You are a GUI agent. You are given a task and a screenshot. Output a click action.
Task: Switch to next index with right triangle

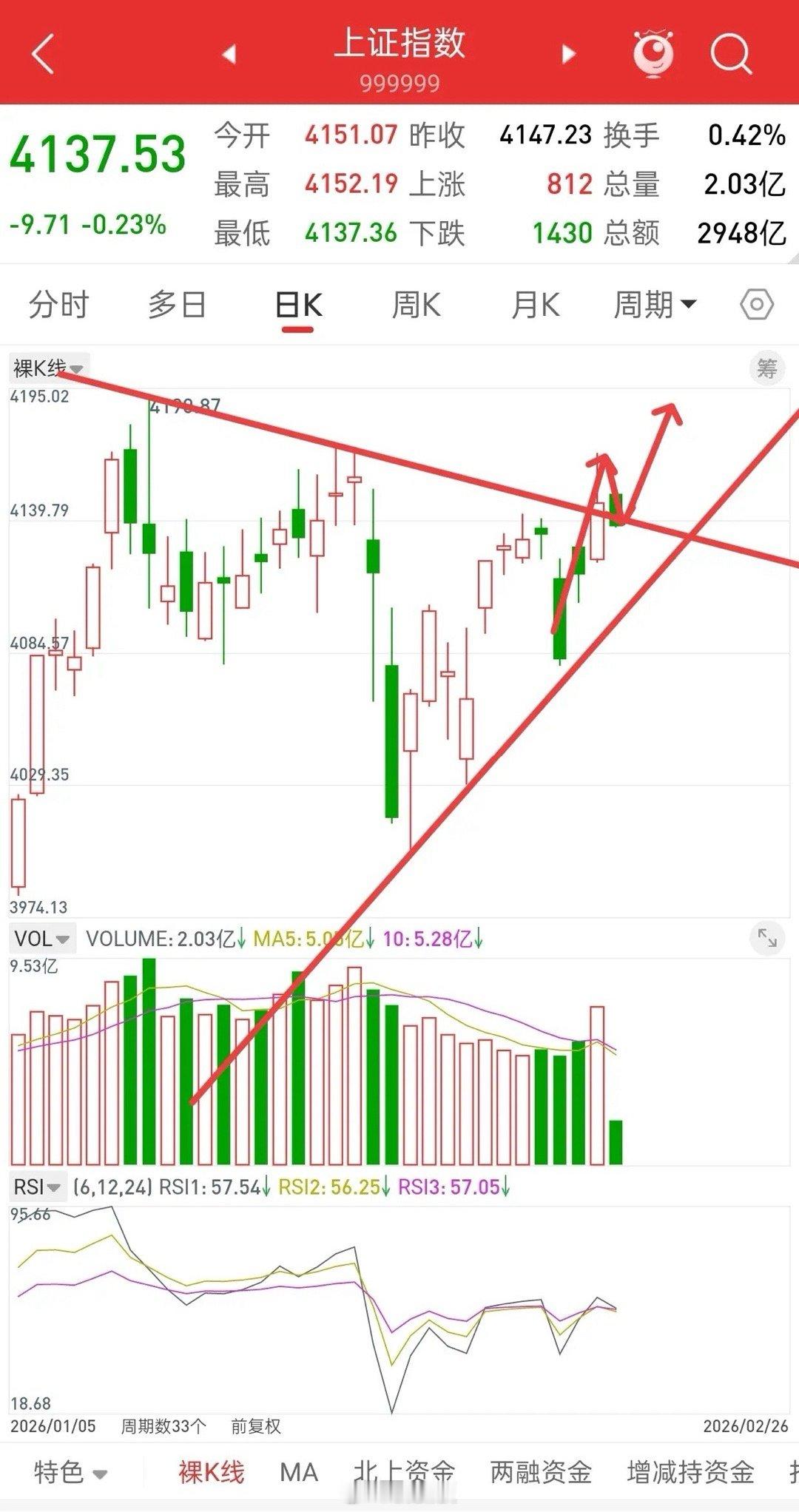[x=568, y=54]
